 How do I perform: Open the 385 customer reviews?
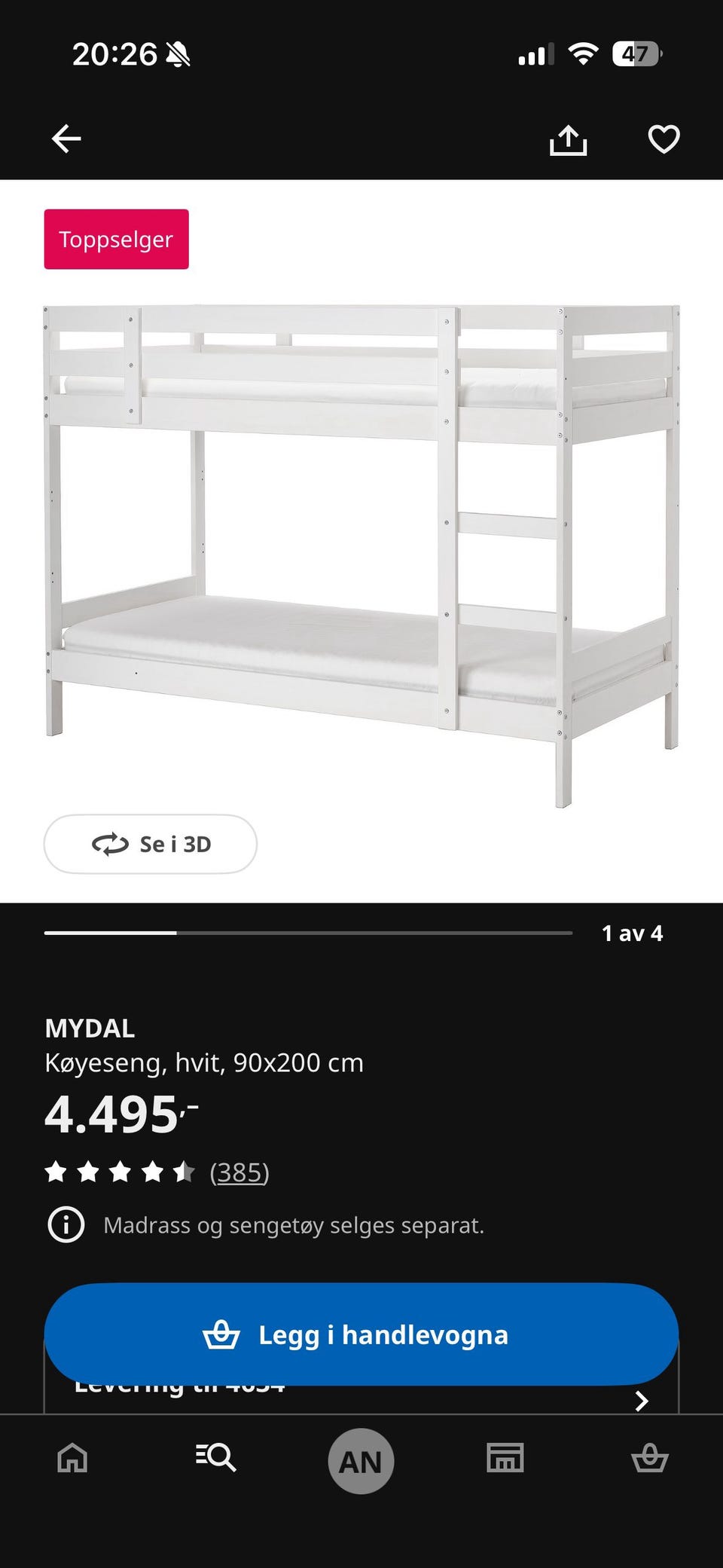[x=239, y=1172]
